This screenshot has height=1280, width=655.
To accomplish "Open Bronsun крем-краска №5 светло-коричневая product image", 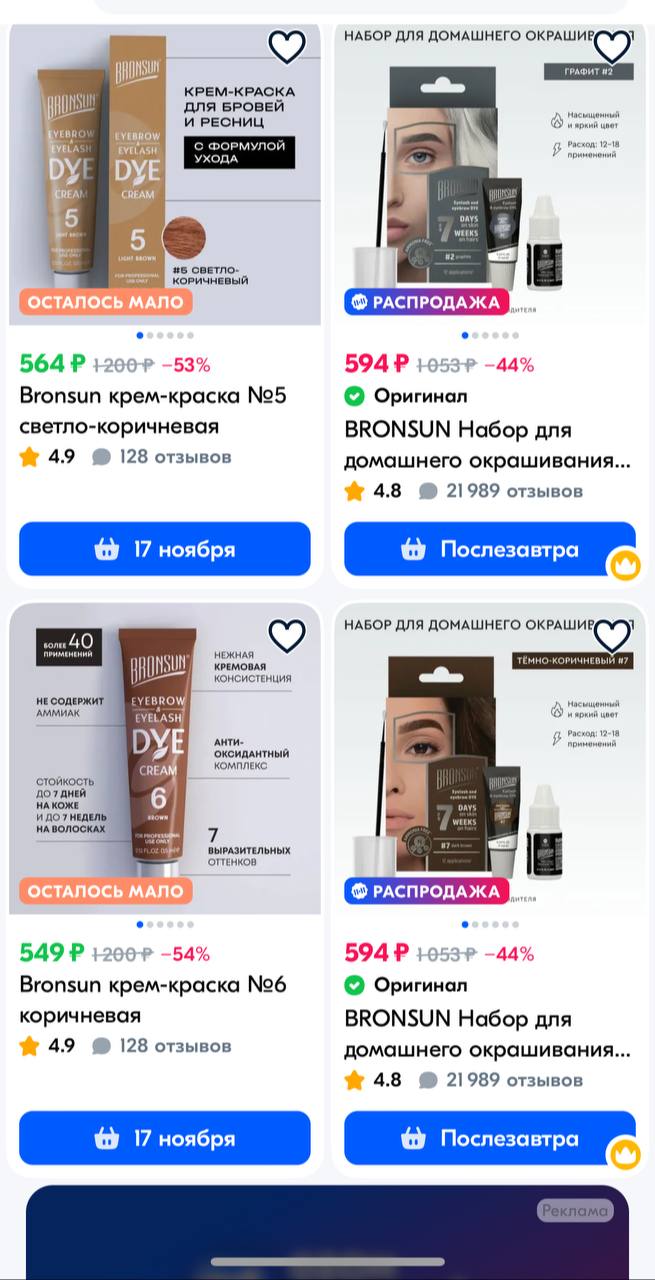I will (x=165, y=175).
